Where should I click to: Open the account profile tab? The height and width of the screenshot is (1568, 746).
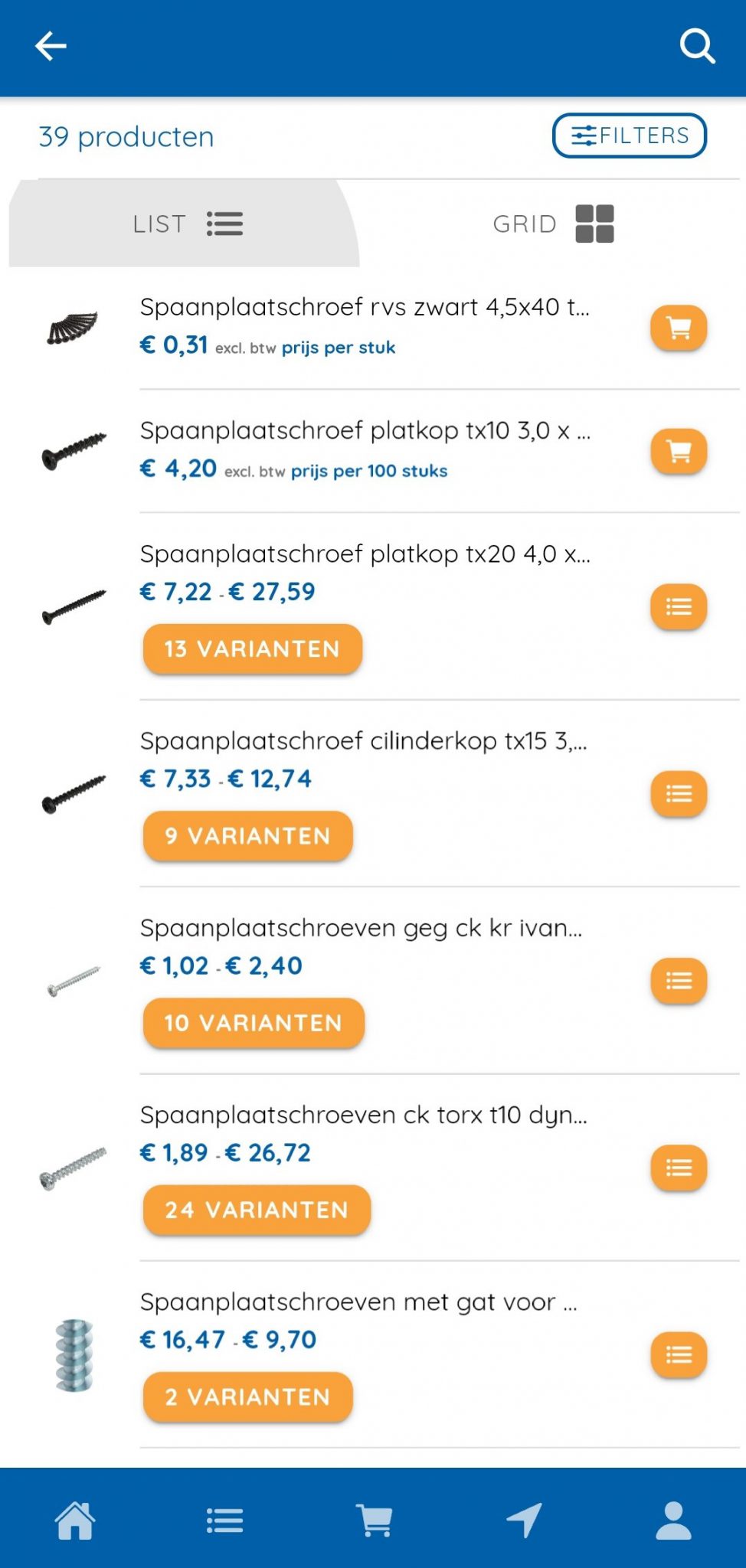pyautogui.click(x=673, y=1520)
